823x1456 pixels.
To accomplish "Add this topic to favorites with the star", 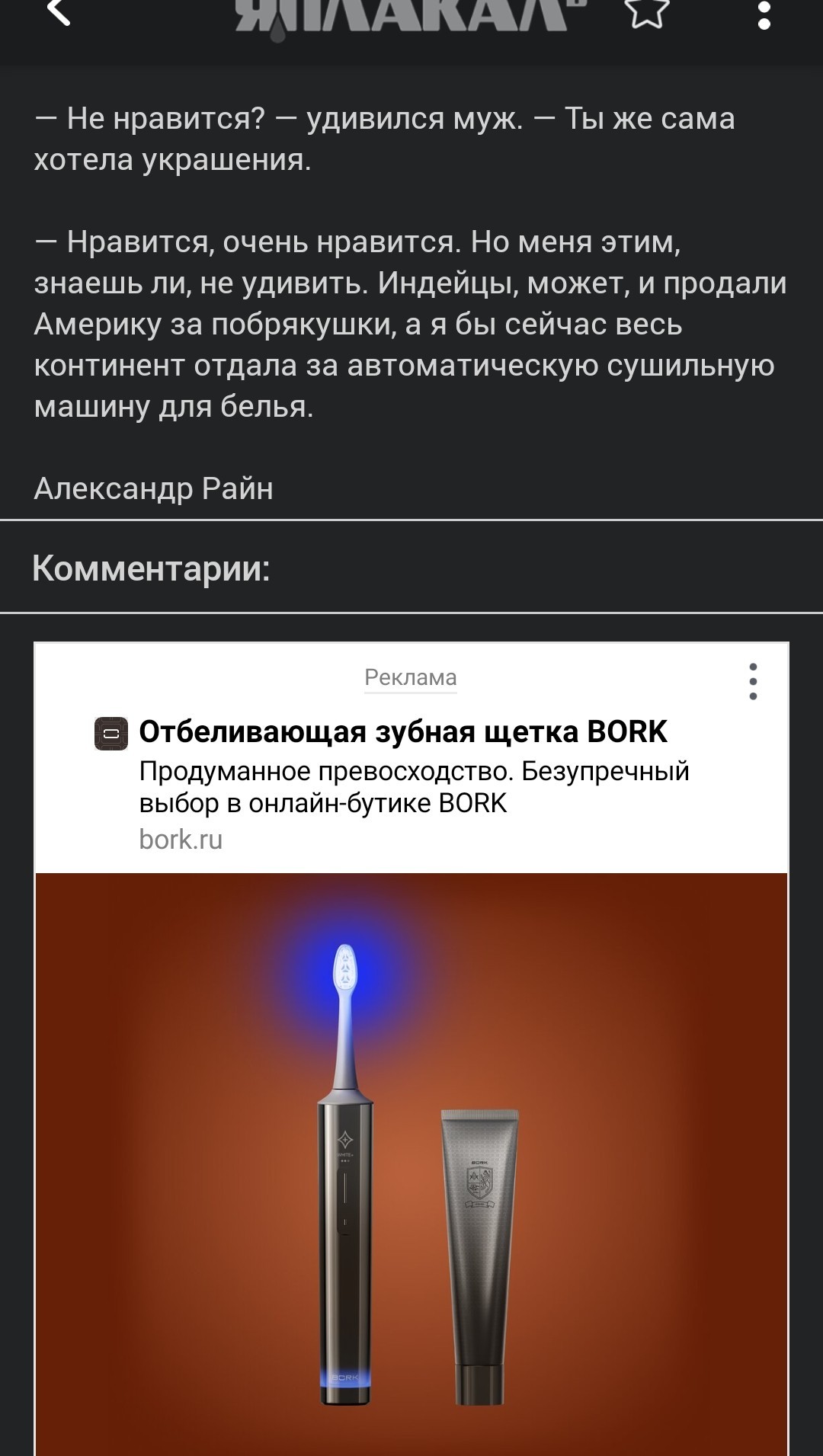I will pyautogui.click(x=647, y=12).
